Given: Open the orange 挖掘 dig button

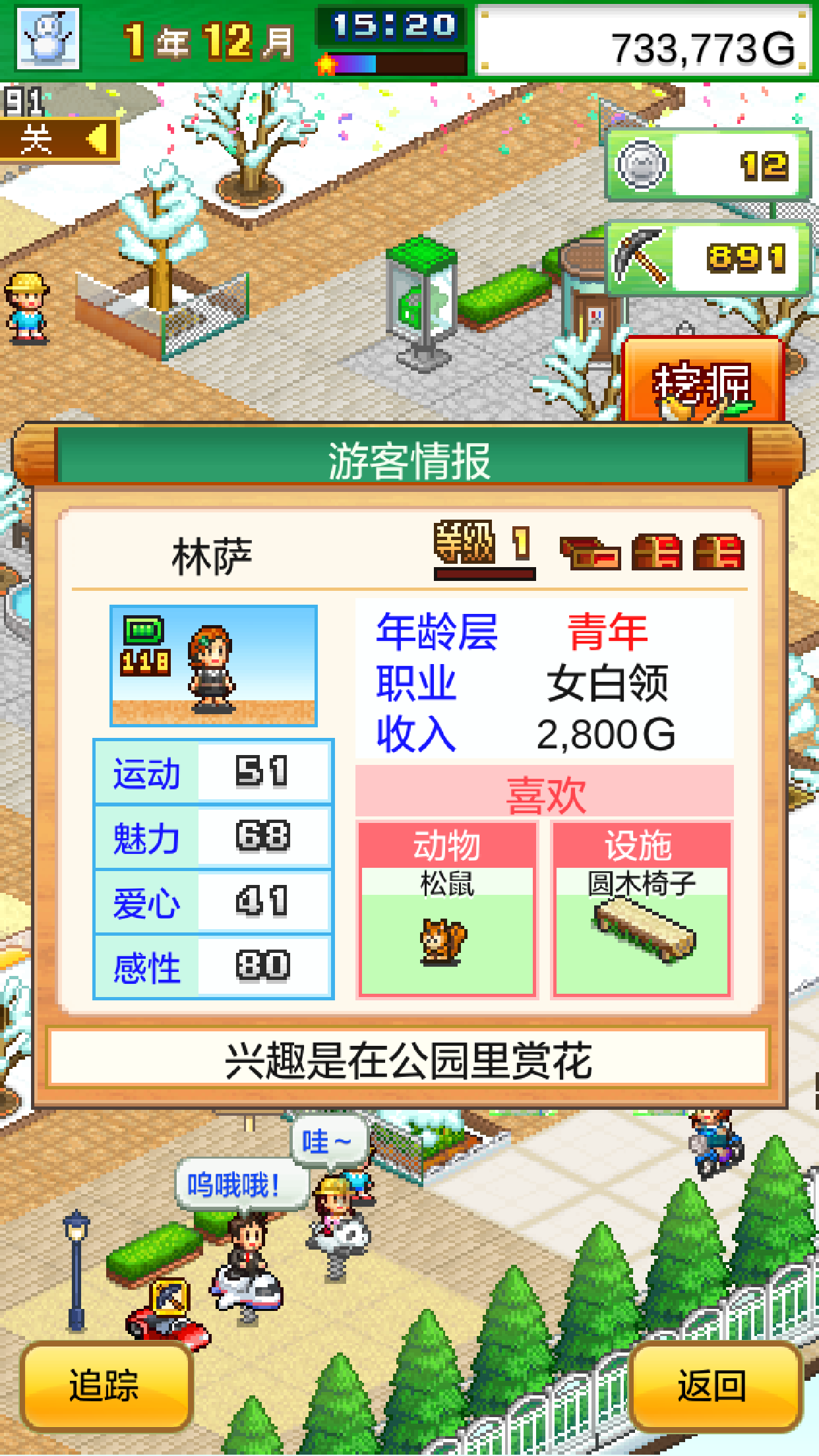Looking at the screenshot, I should 702,382.
